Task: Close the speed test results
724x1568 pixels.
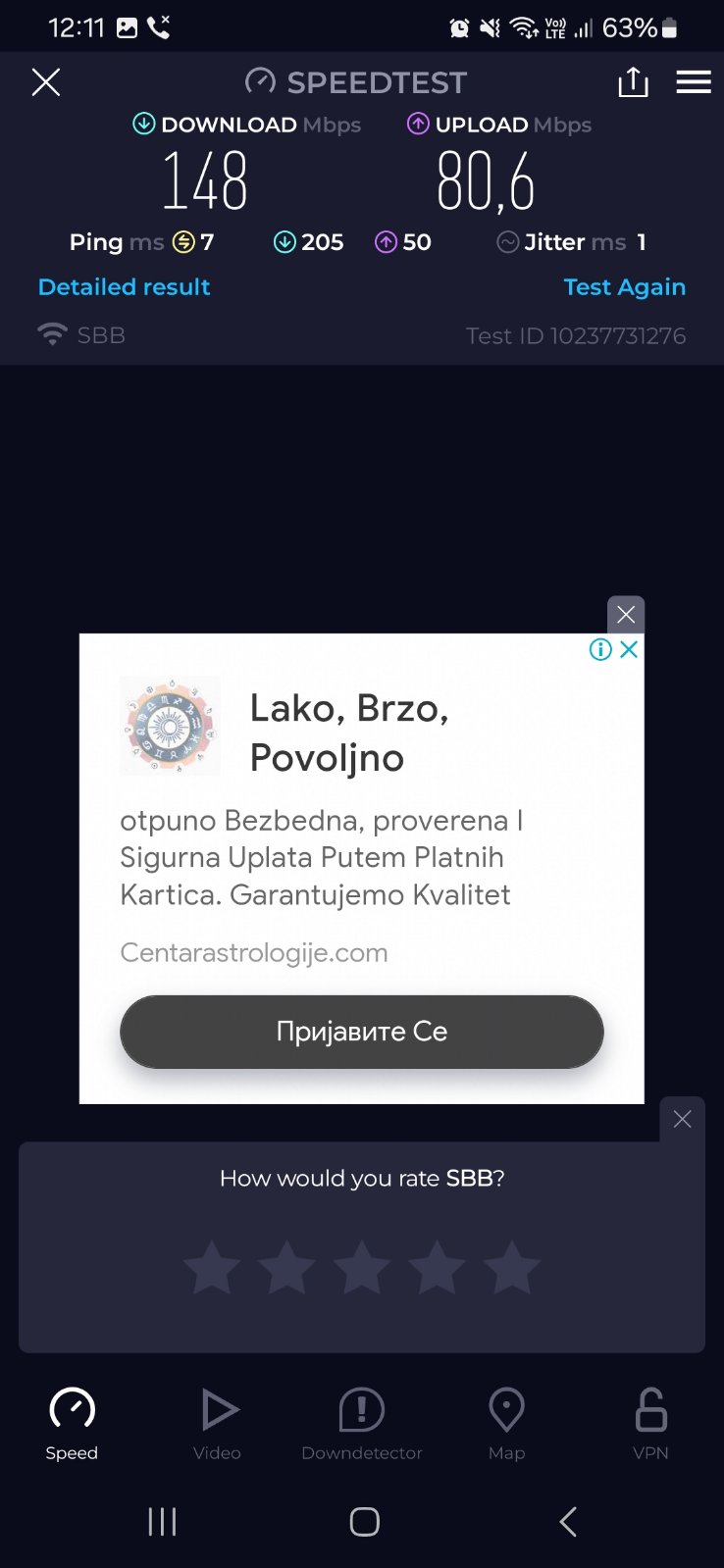Action: coord(46,82)
